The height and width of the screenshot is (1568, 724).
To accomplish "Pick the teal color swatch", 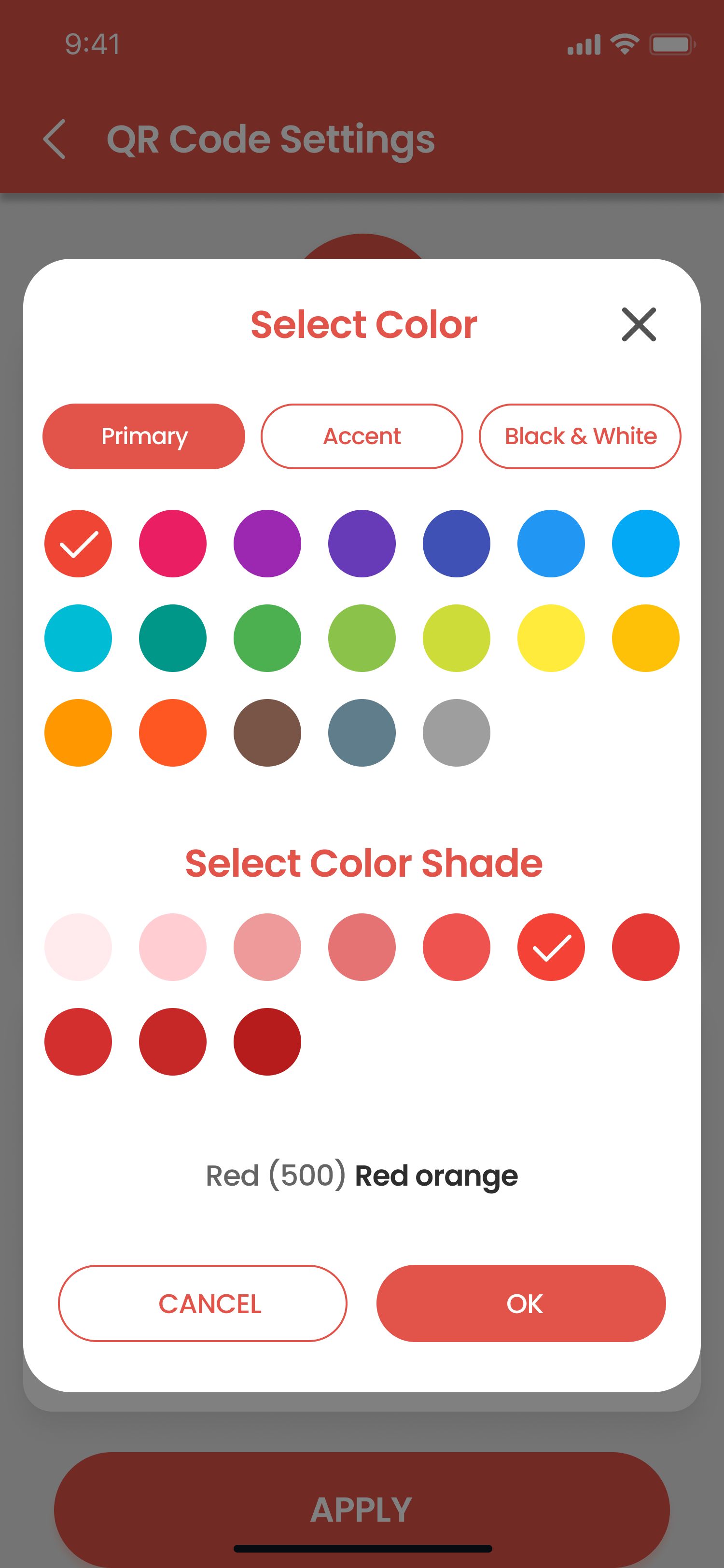I will tap(173, 638).
